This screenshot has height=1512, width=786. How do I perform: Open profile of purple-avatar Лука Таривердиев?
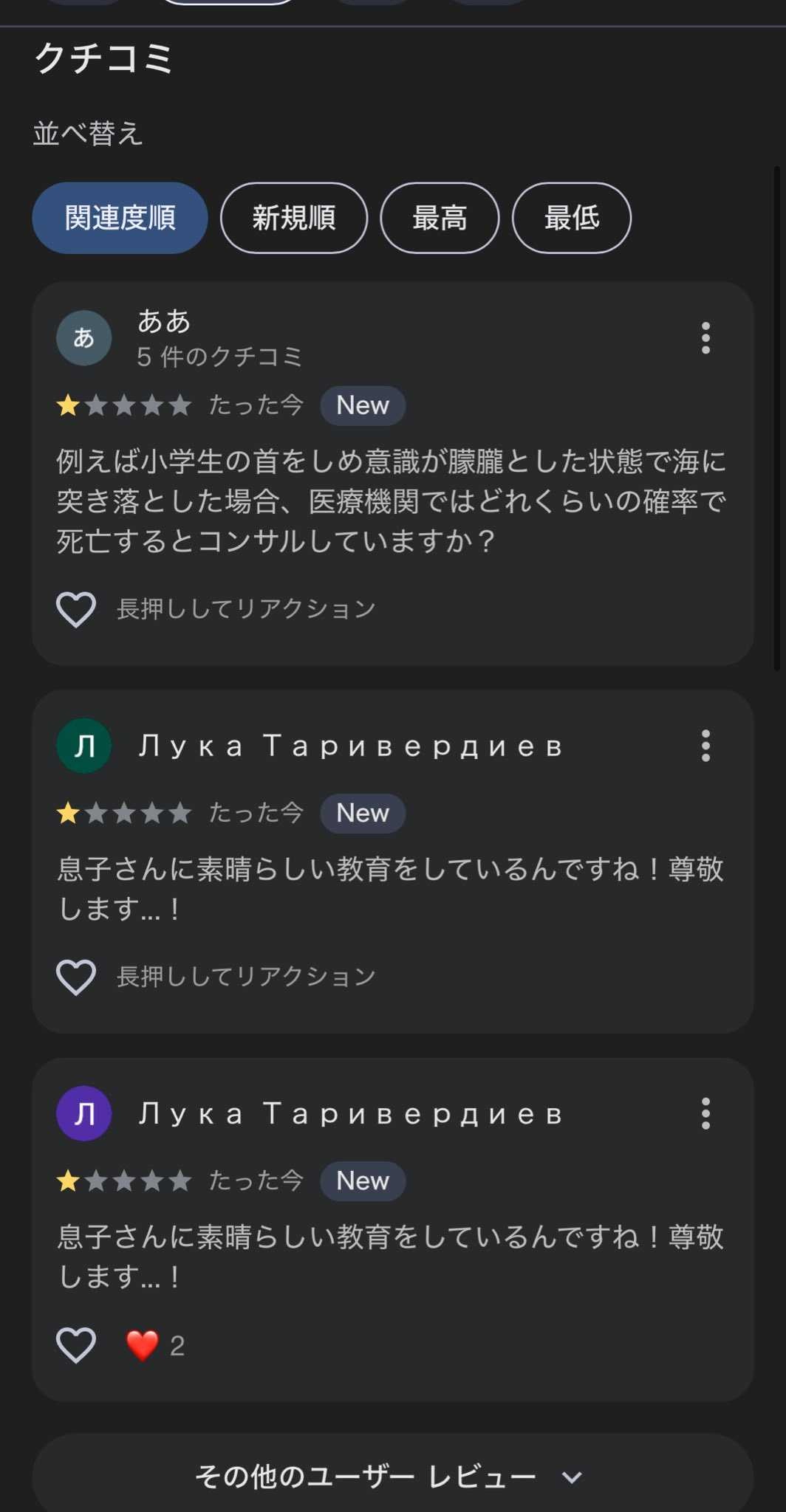84,1113
